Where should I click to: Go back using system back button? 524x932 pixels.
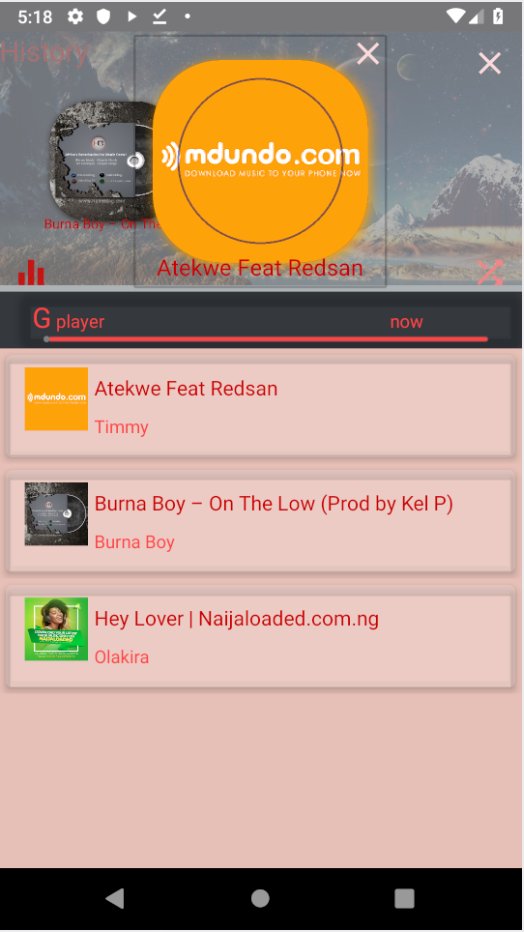click(x=115, y=898)
